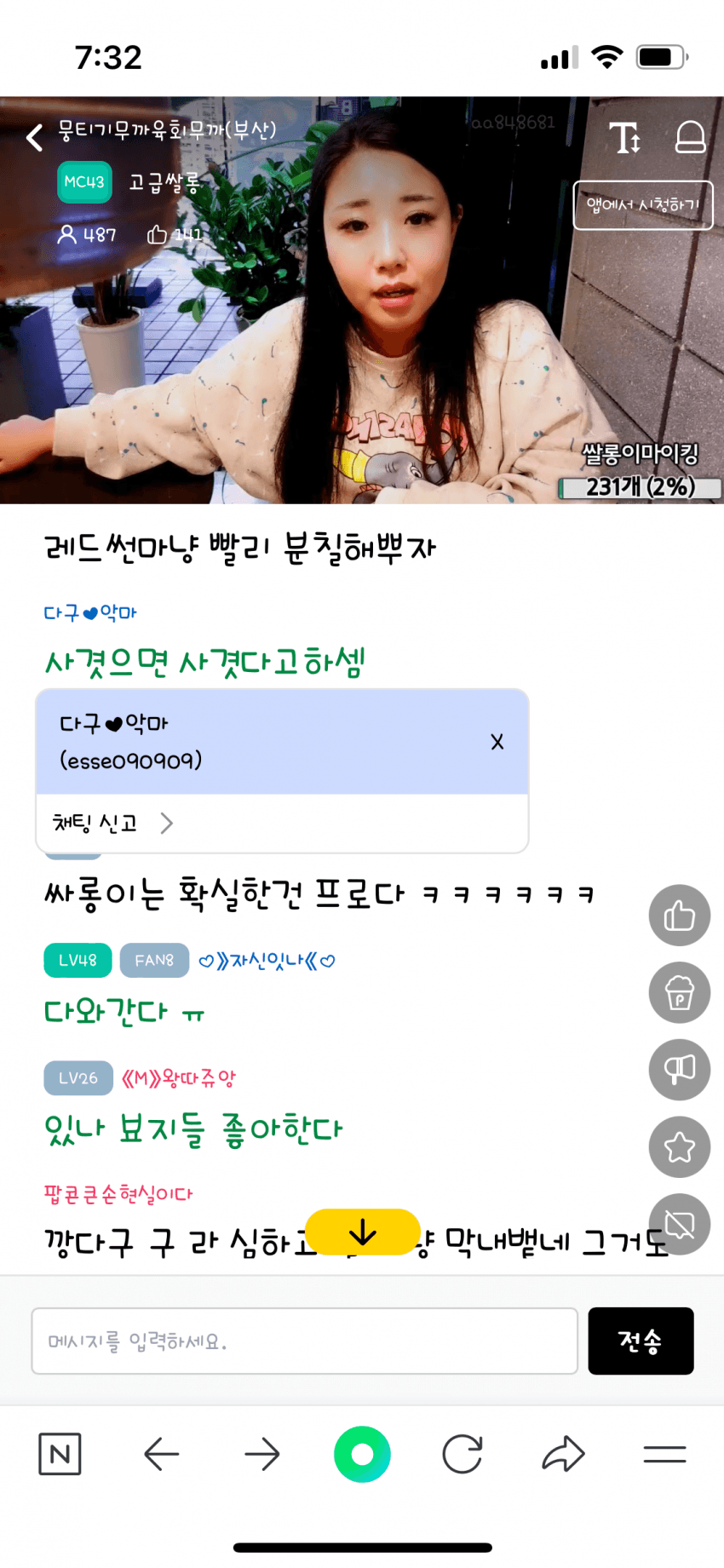
Task: Go forward in browser toolbar
Action: click(261, 1454)
